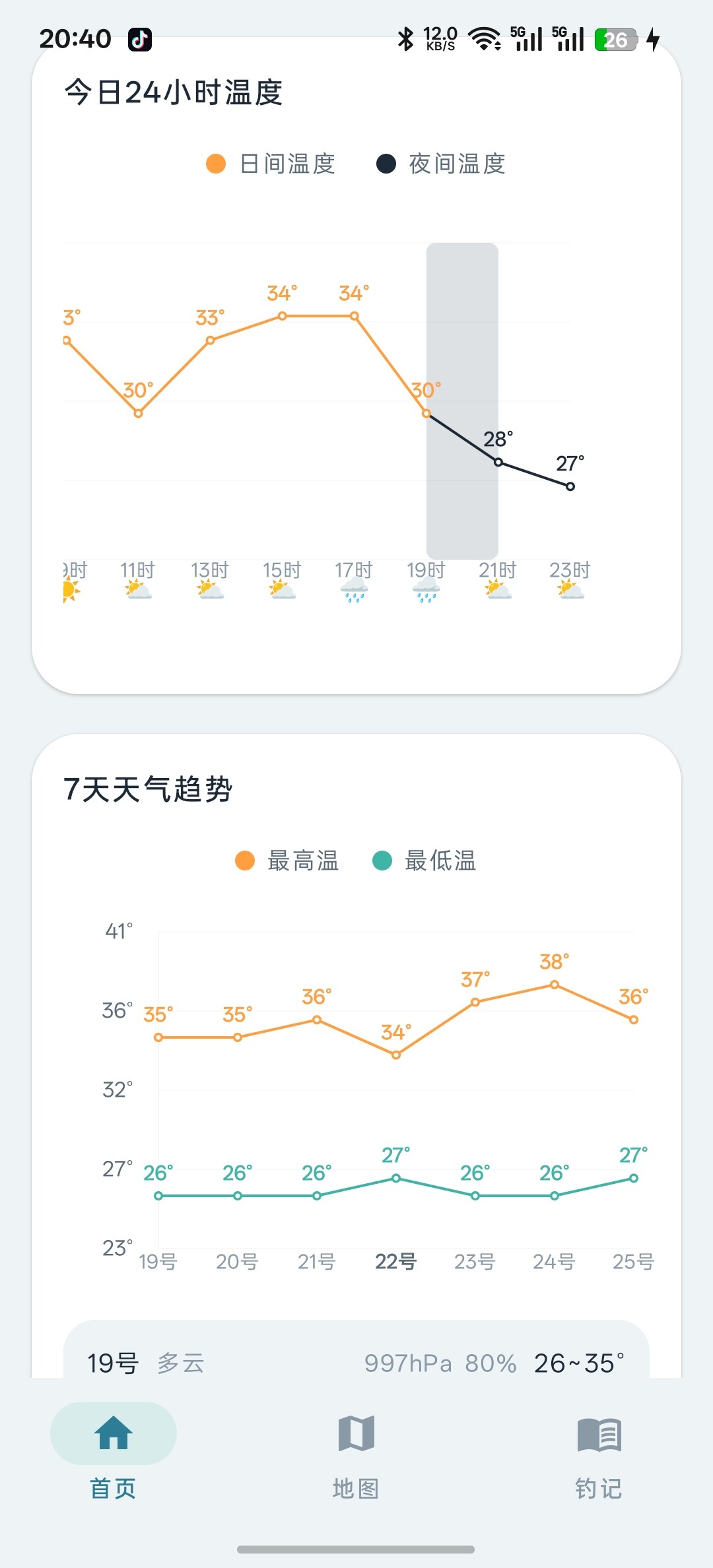Select the 15时 point on hourly chart
Viewport: 713px width, 1568px height.
[282, 316]
